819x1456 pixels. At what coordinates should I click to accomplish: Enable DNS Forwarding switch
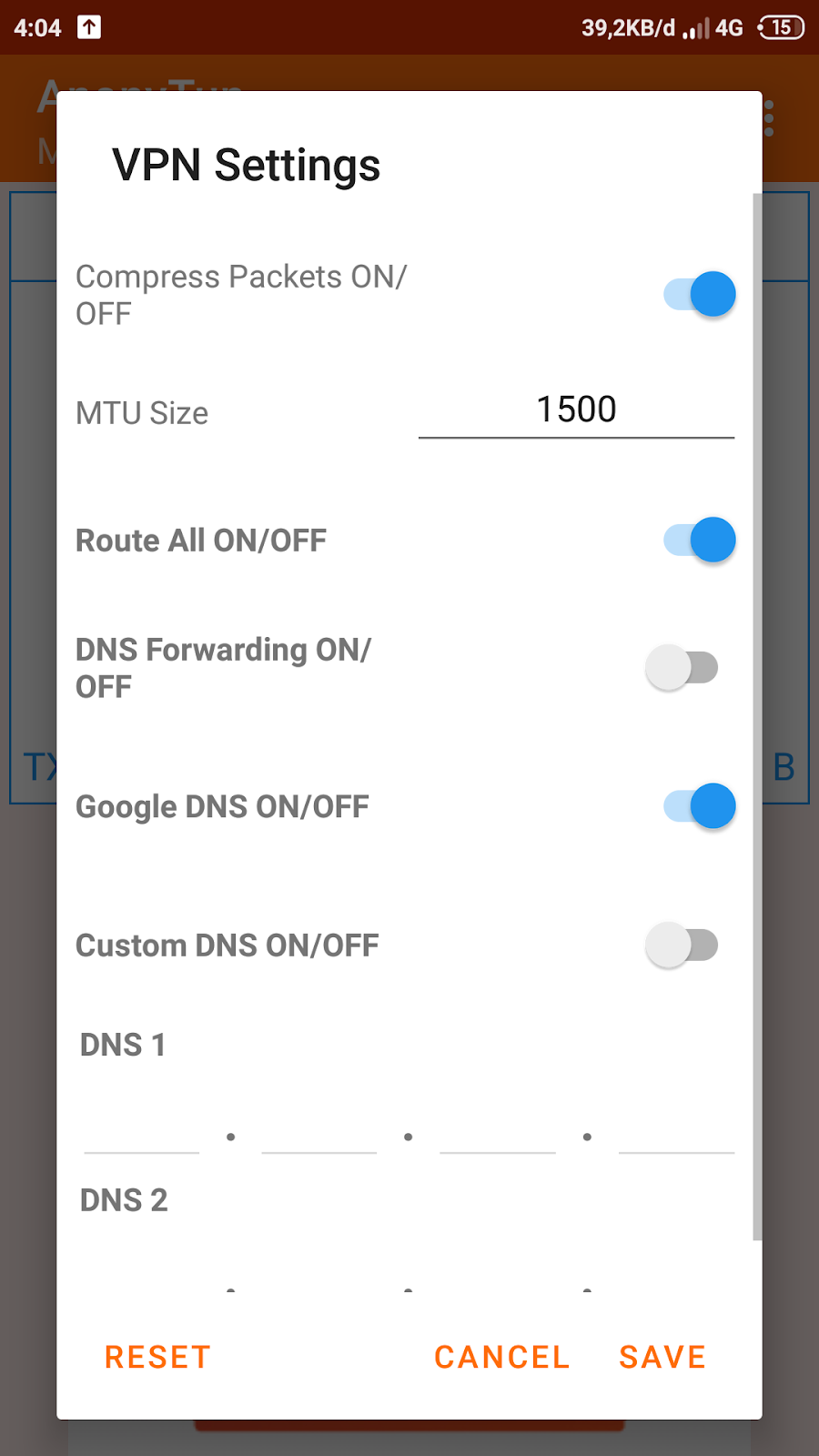(682, 668)
